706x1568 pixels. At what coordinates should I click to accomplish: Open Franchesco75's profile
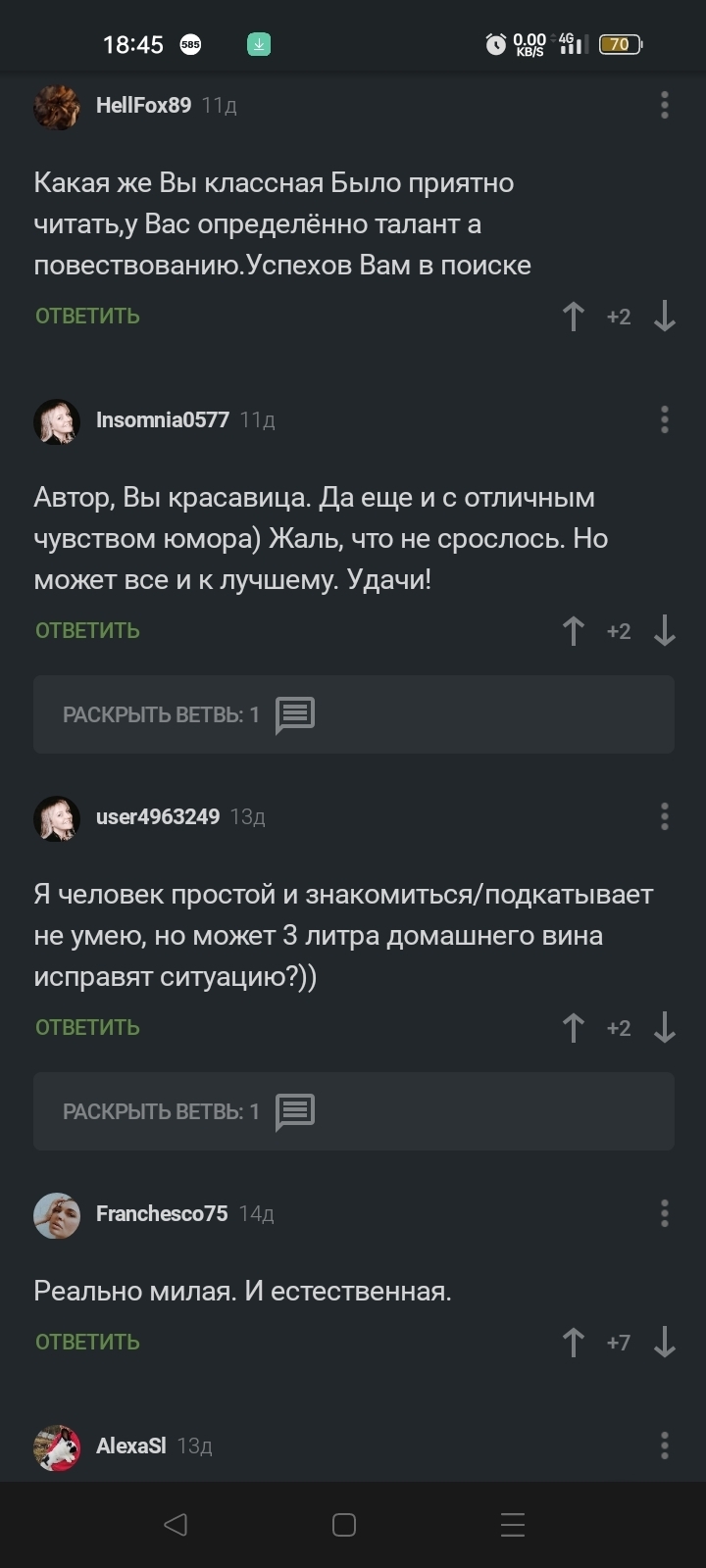[161, 1214]
